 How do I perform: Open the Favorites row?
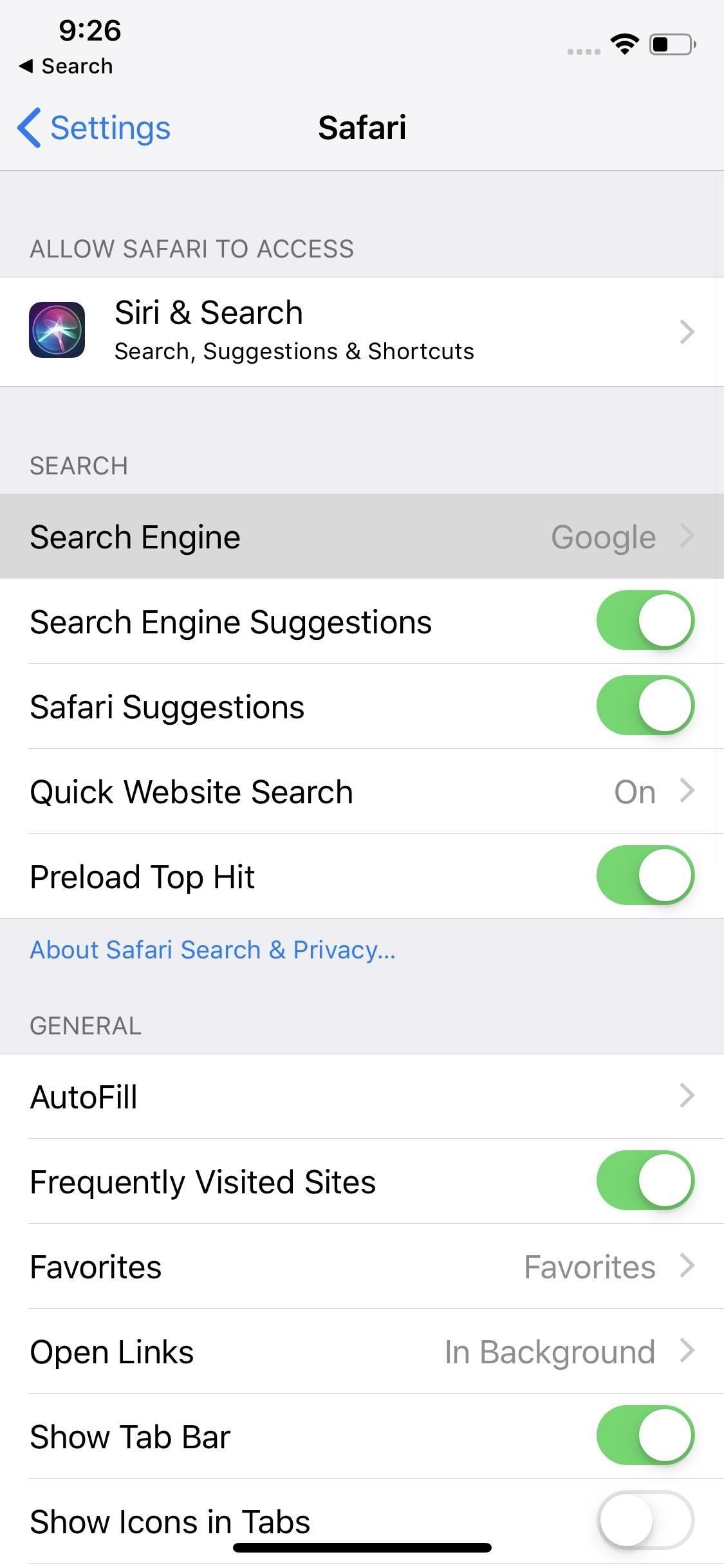pyautogui.click(x=362, y=1267)
